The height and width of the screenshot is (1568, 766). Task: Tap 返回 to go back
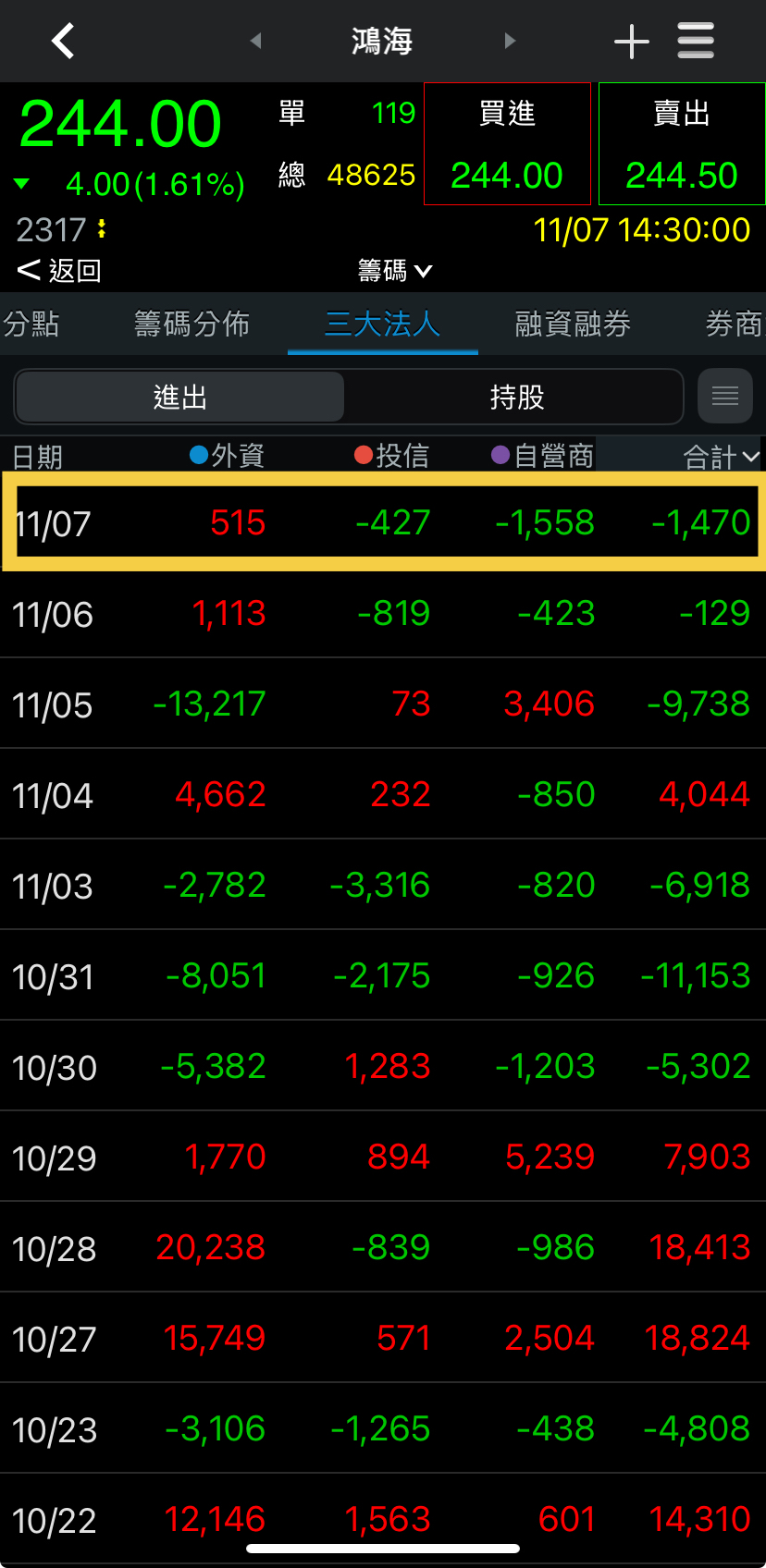point(59,271)
